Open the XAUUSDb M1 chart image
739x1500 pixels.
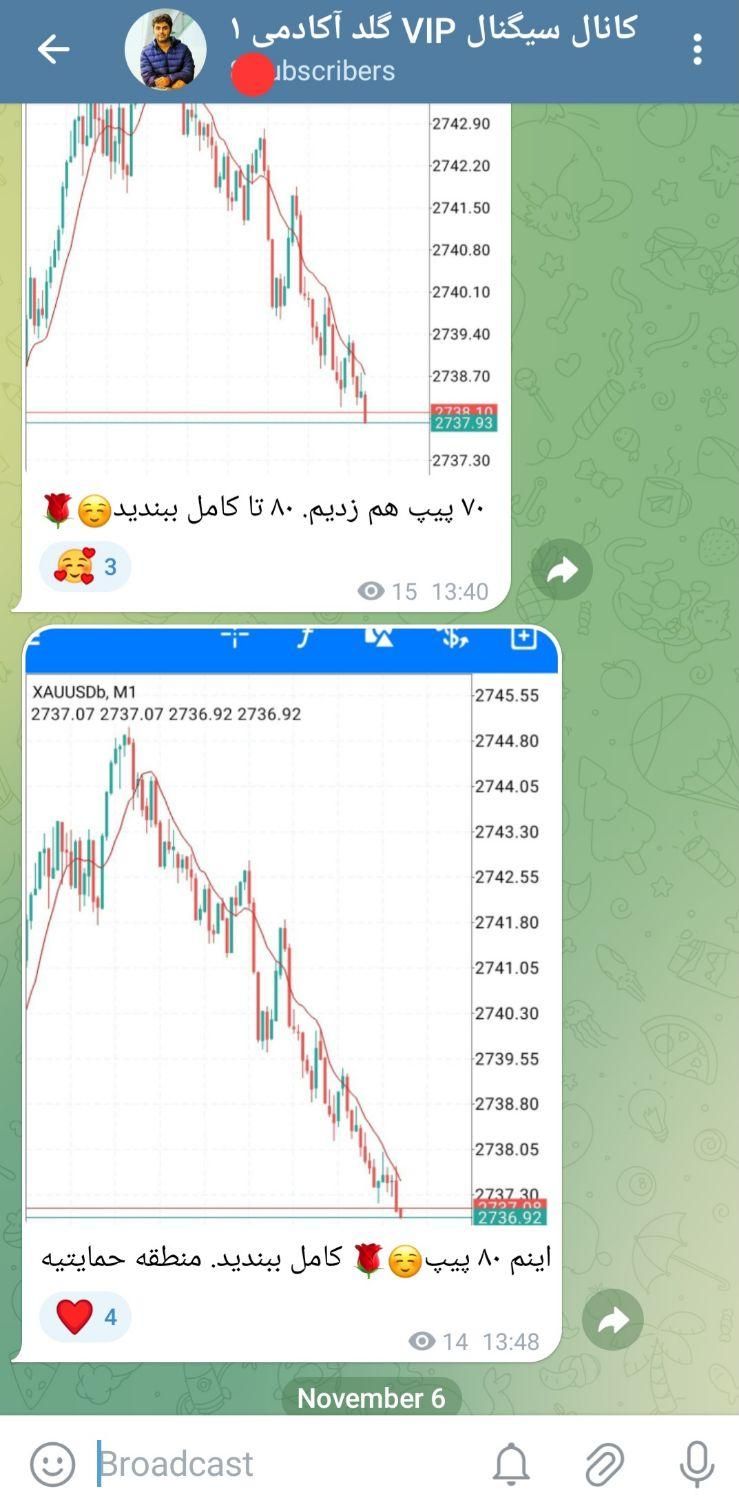pyautogui.click(x=290, y=930)
